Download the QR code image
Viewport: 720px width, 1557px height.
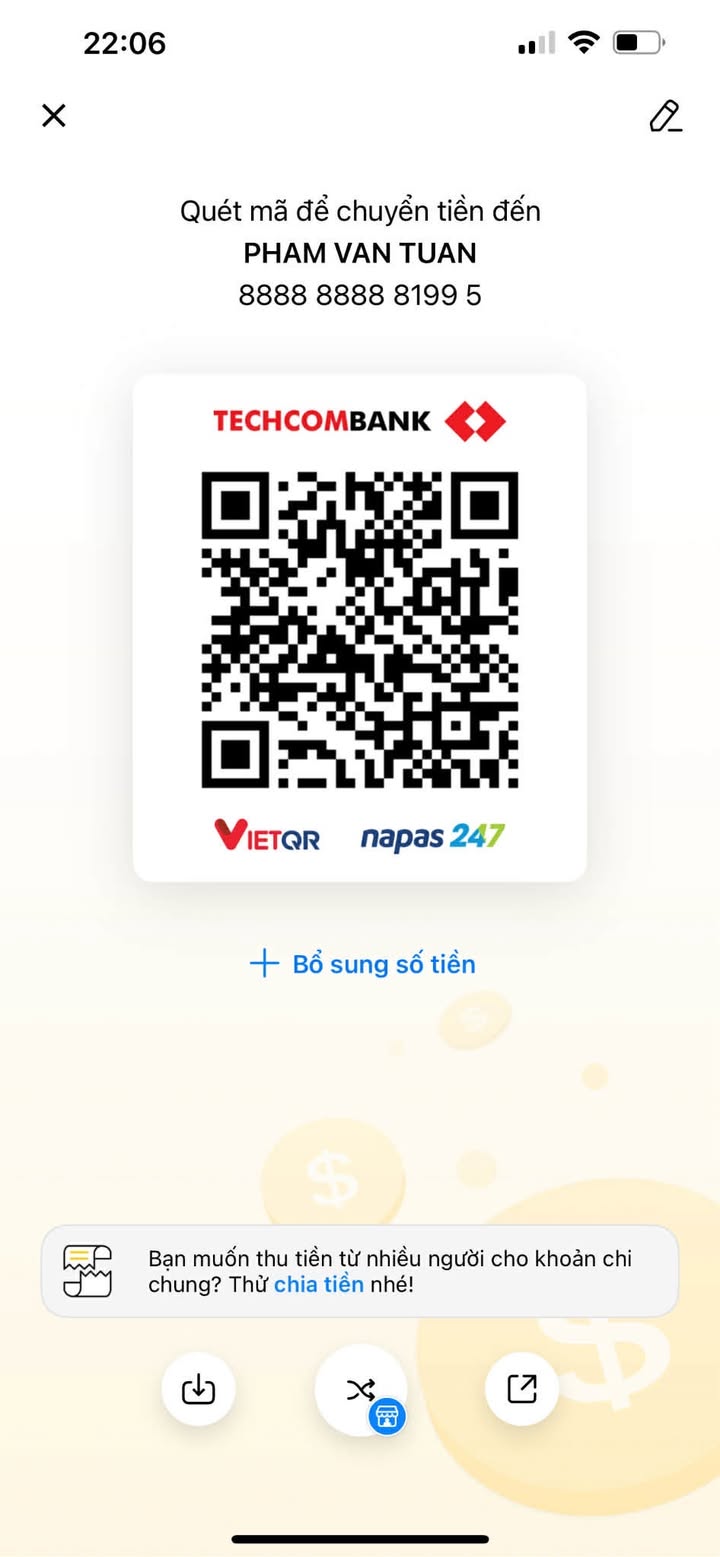click(x=198, y=1389)
